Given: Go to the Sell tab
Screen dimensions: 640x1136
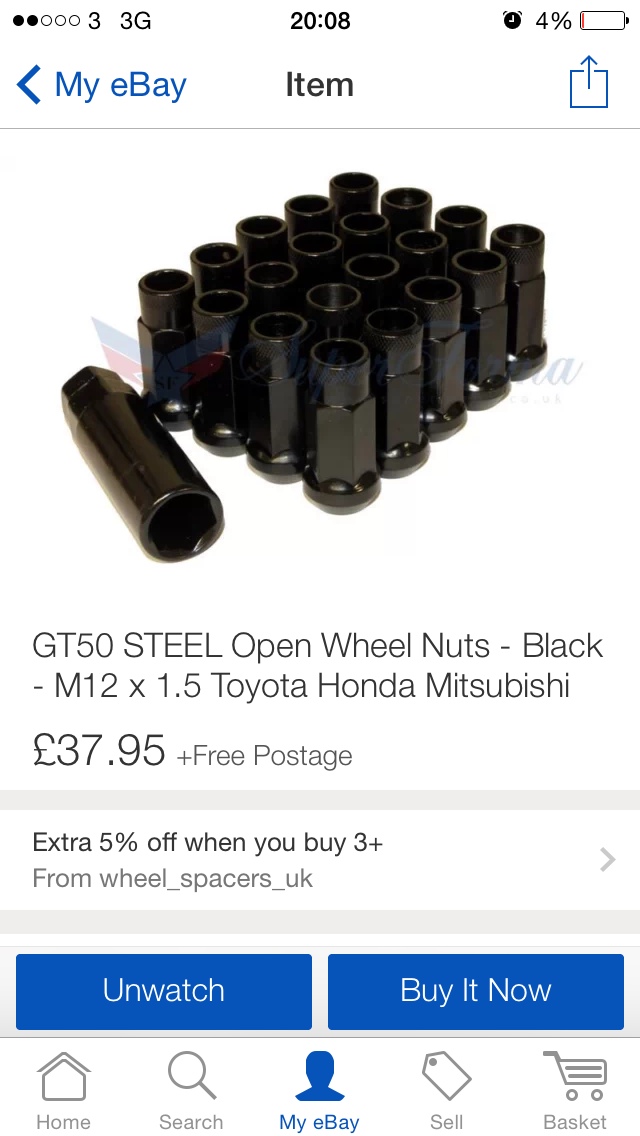Looking at the screenshot, I should (446, 1090).
